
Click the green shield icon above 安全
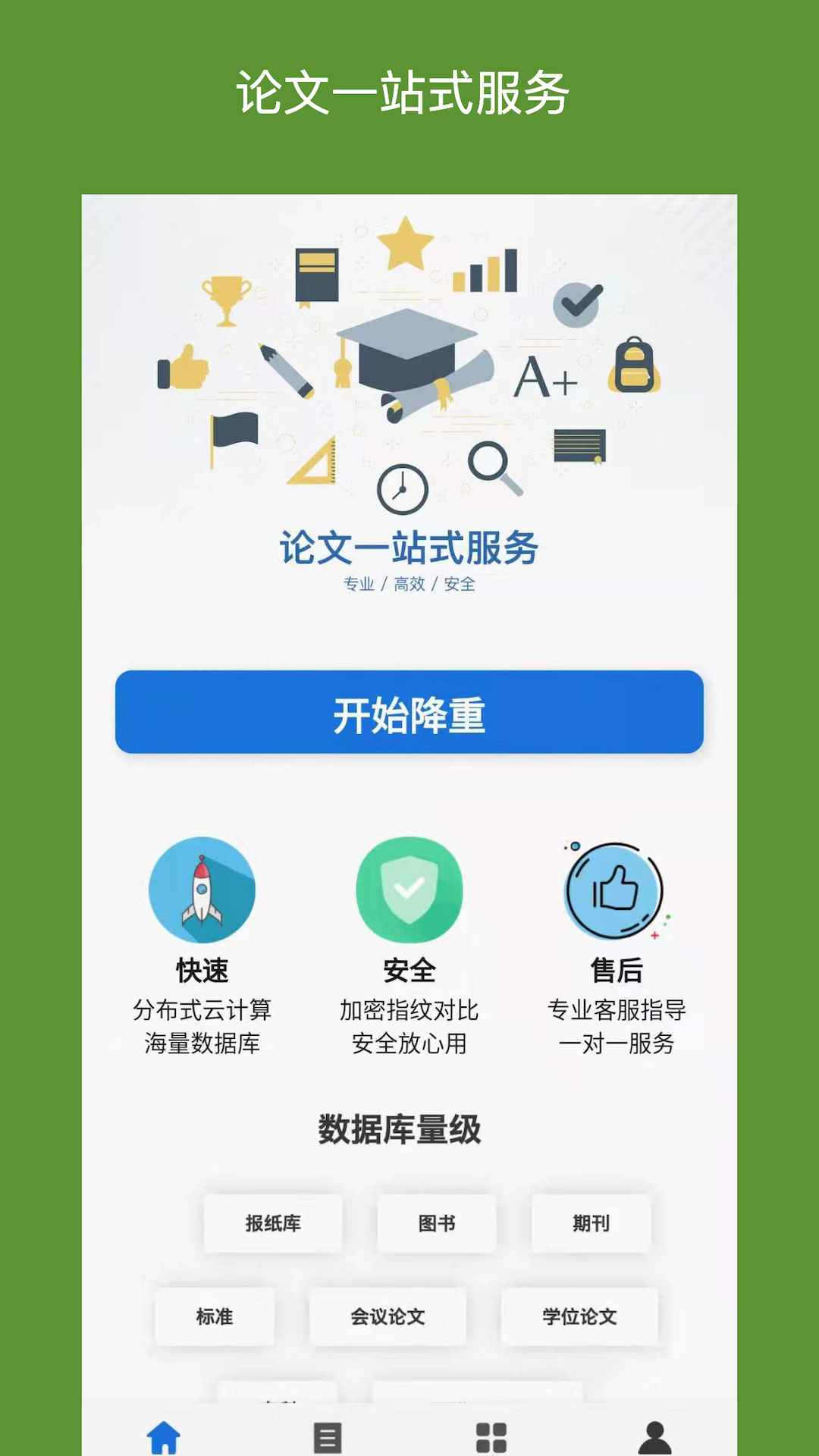tap(409, 890)
